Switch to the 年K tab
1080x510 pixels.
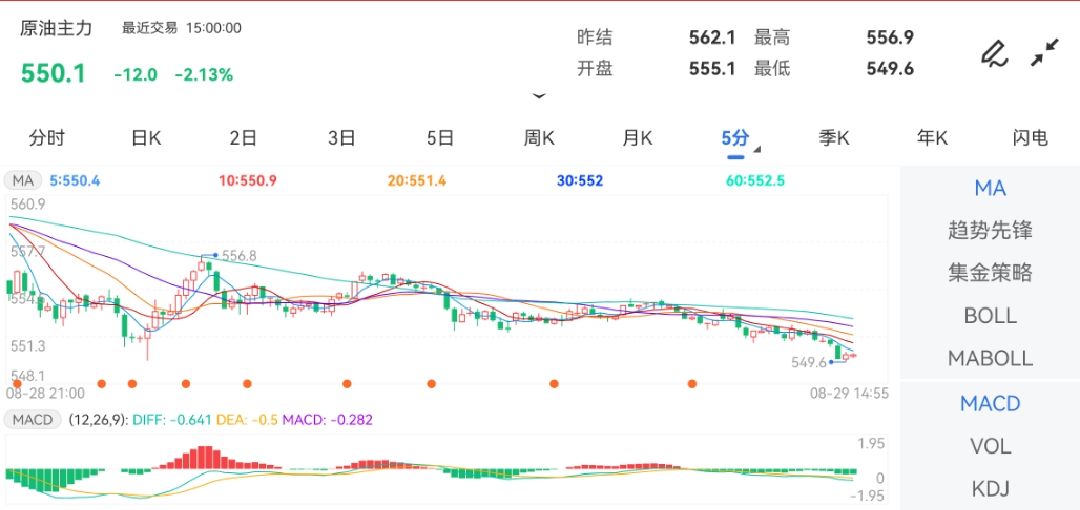pyautogui.click(x=932, y=138)
